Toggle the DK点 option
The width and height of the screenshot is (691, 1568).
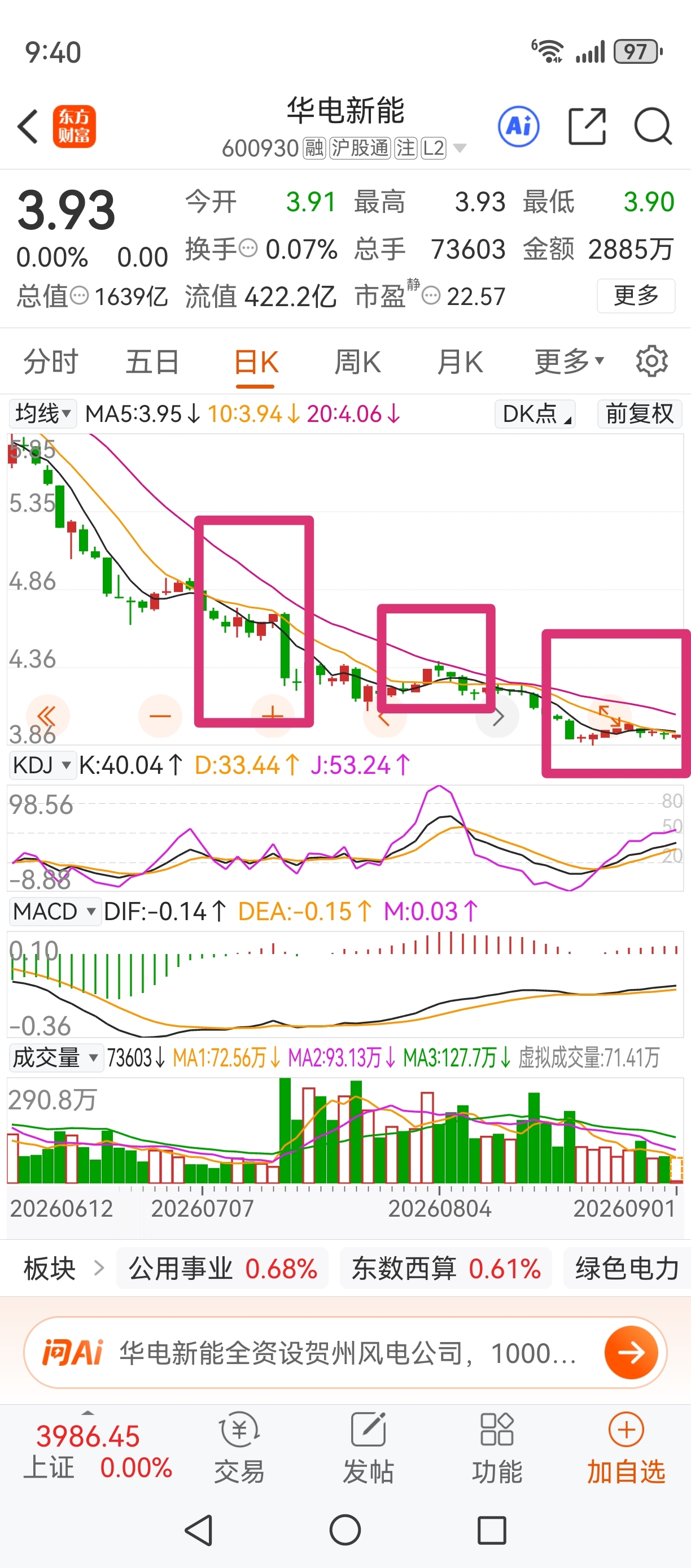coord(535,414)
